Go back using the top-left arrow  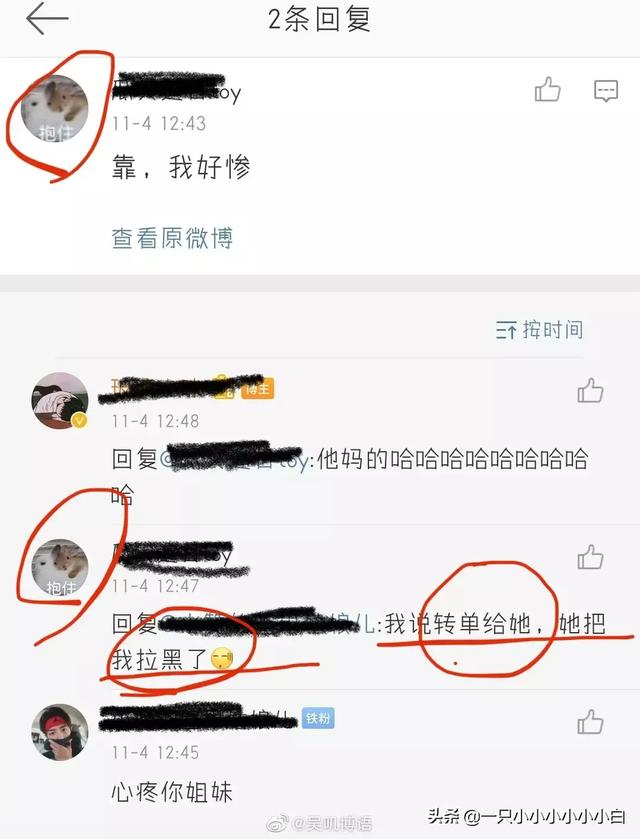pos(46,20)
